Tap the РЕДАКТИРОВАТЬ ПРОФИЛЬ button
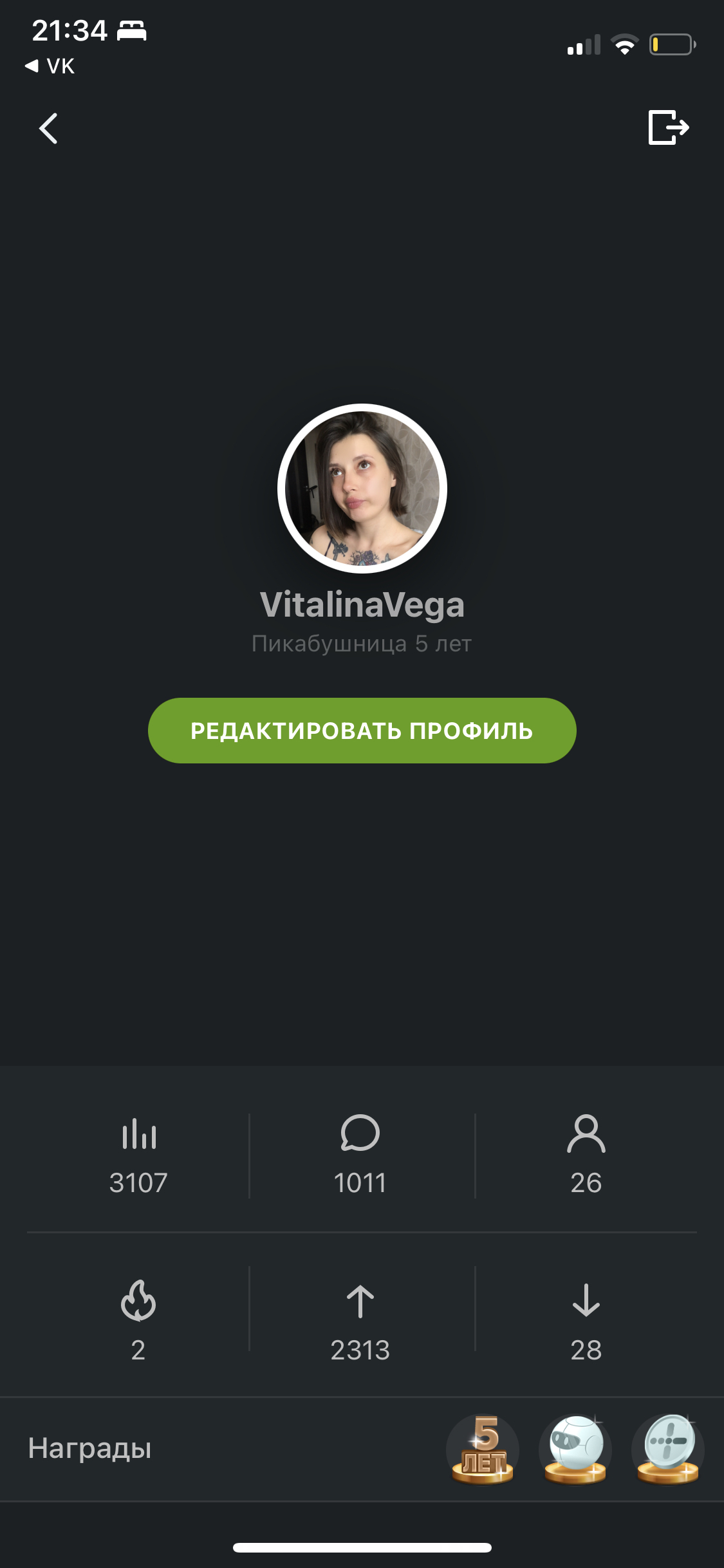The width and height of the screenshot is (724, 1568). click(362, 731)
